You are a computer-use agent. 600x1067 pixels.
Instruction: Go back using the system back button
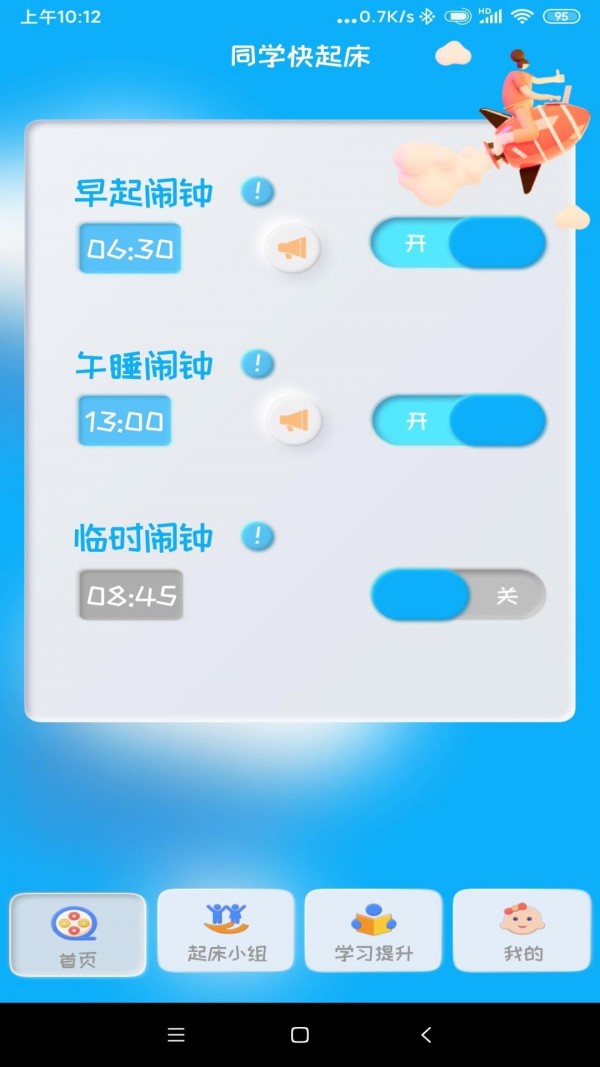(426, 1035)
